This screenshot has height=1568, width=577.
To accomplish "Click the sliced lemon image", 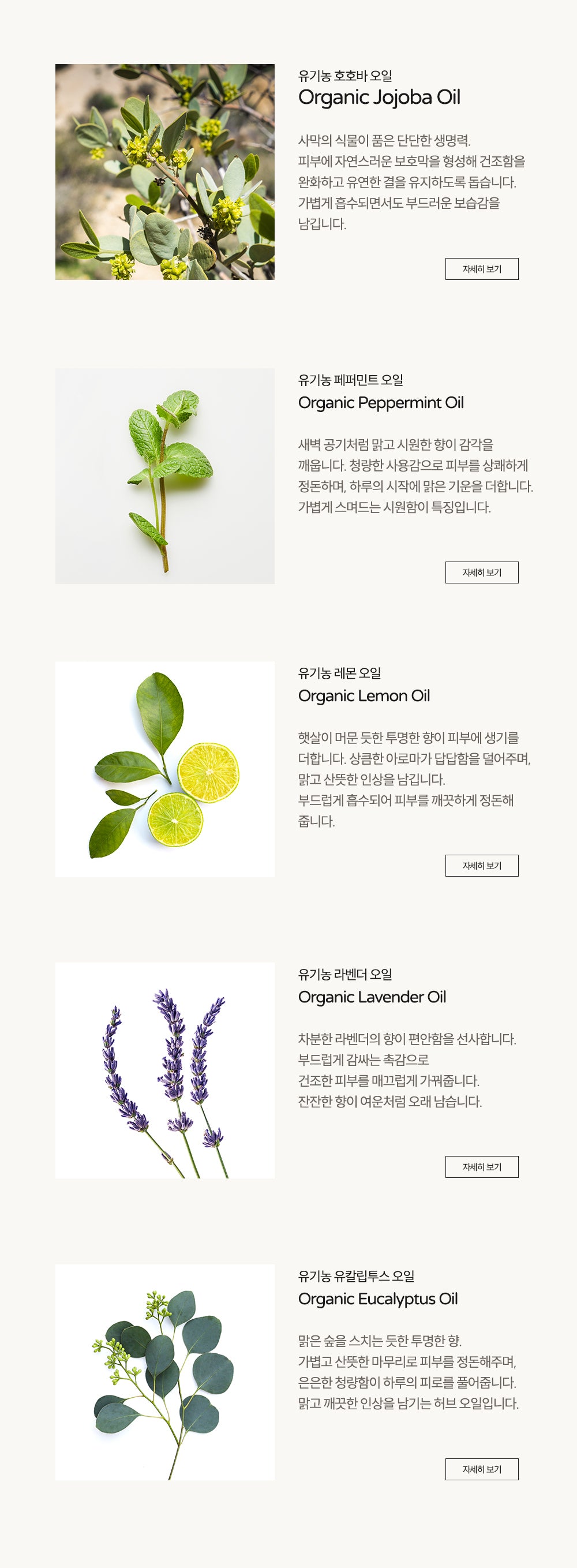I will pyautogui.click(x=166, y=770).
